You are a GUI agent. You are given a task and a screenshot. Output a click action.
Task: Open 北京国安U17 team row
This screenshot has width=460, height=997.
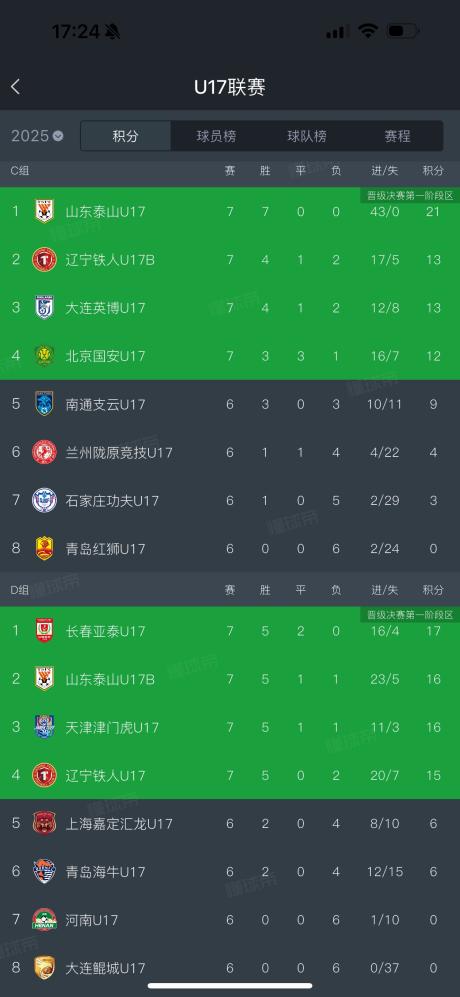230,356
